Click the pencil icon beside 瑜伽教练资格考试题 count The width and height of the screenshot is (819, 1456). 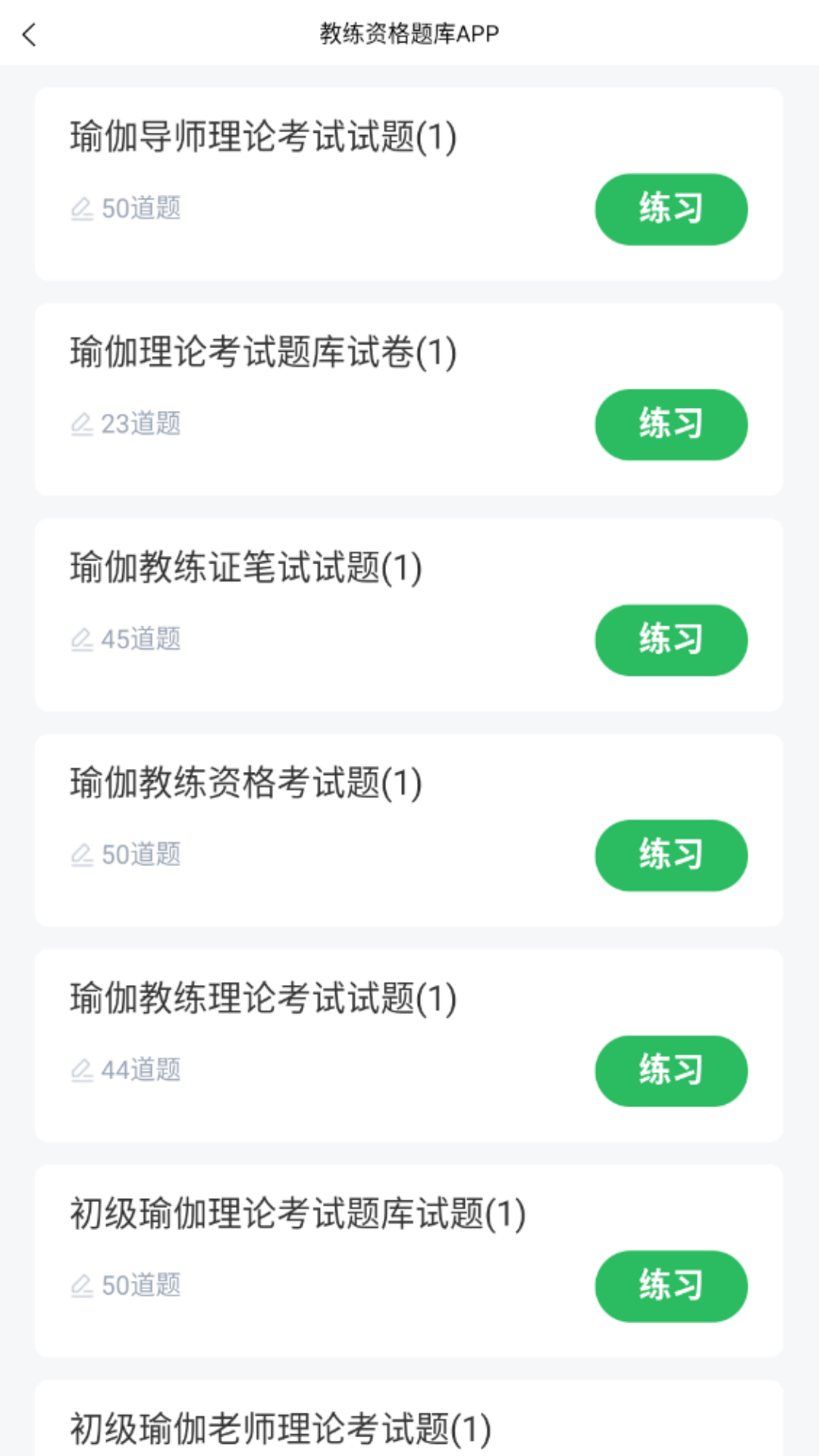click(x=83, y=855)
